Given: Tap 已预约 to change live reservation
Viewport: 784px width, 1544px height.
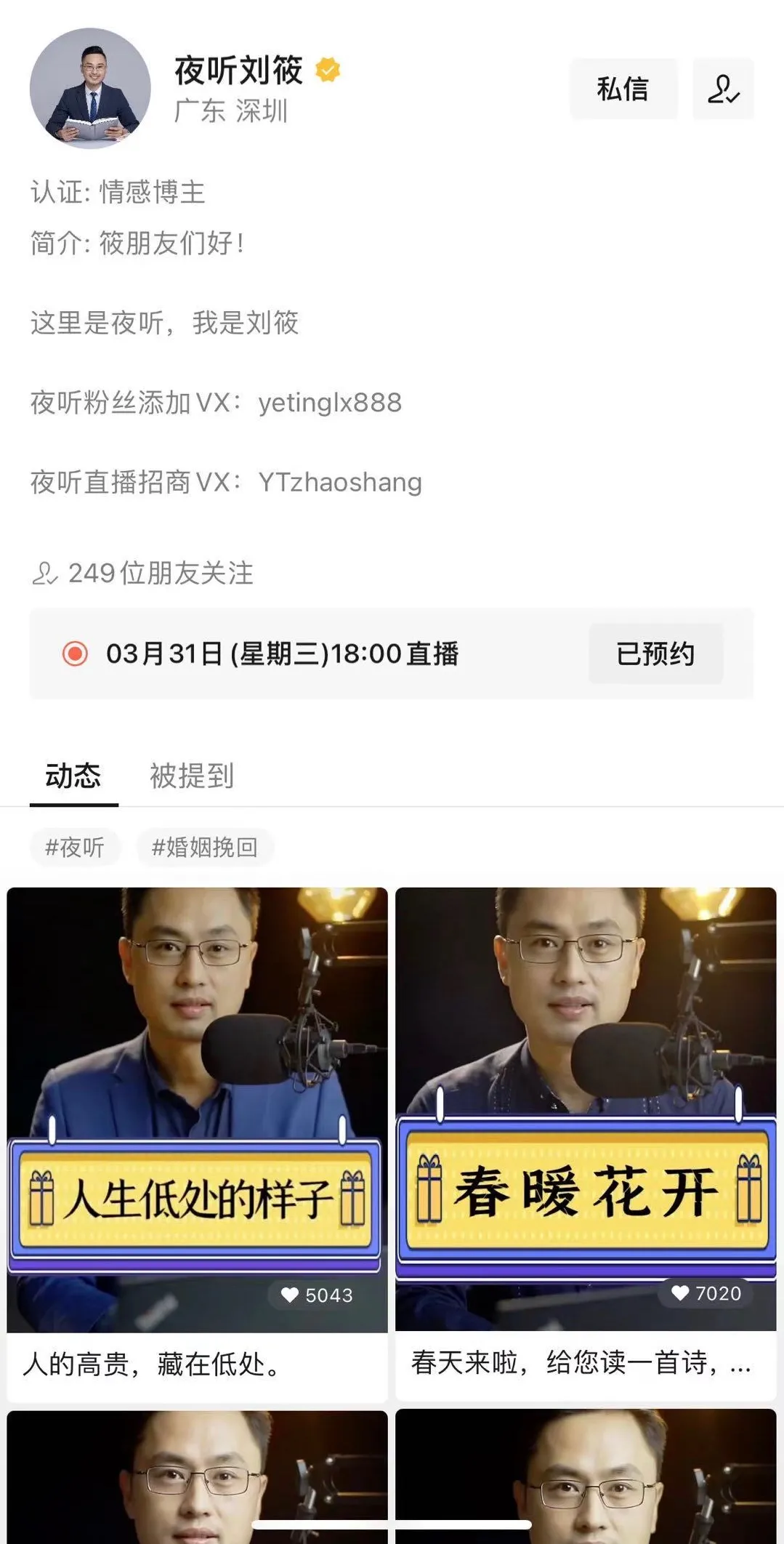Looking at the screenshot, I should pyautogui.click(x=655, y=654).
